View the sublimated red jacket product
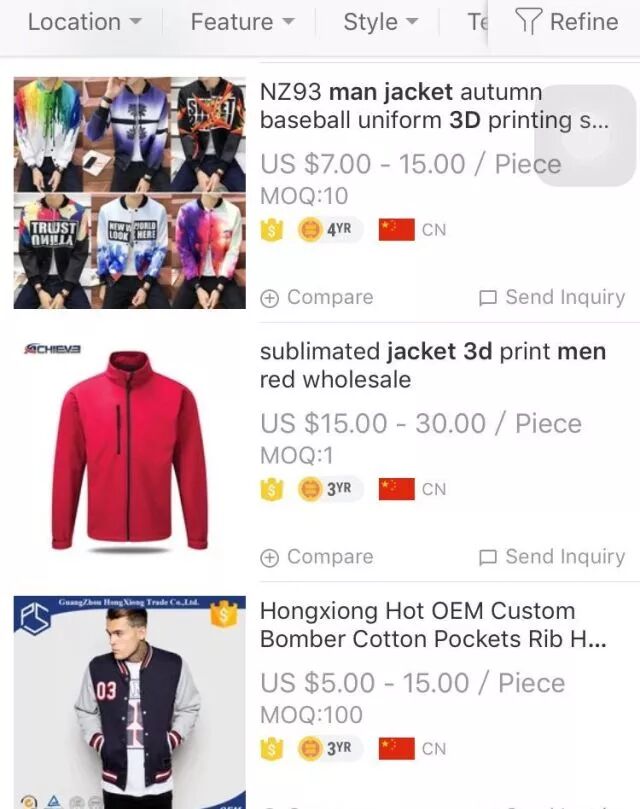Image resolution: width=640 pixels, height=809 pixels. tap(432, 366)
